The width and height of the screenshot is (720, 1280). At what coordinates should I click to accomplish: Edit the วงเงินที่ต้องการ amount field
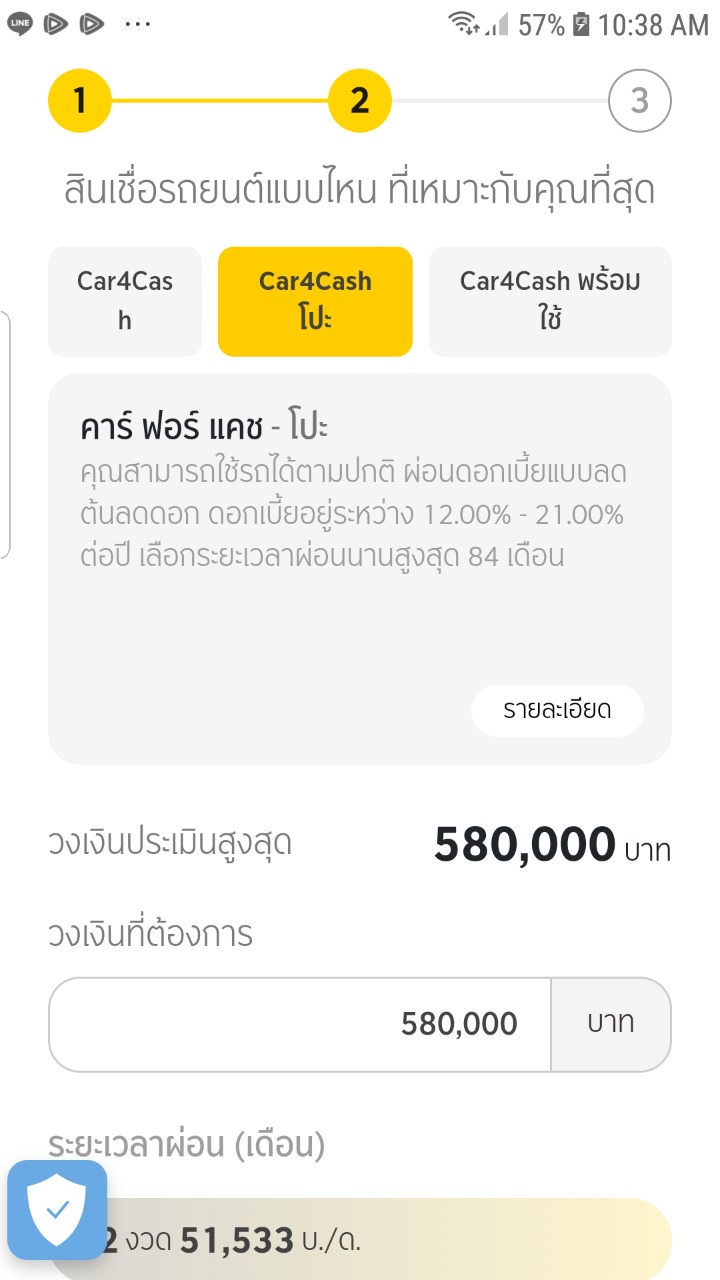click(300, 1024)
